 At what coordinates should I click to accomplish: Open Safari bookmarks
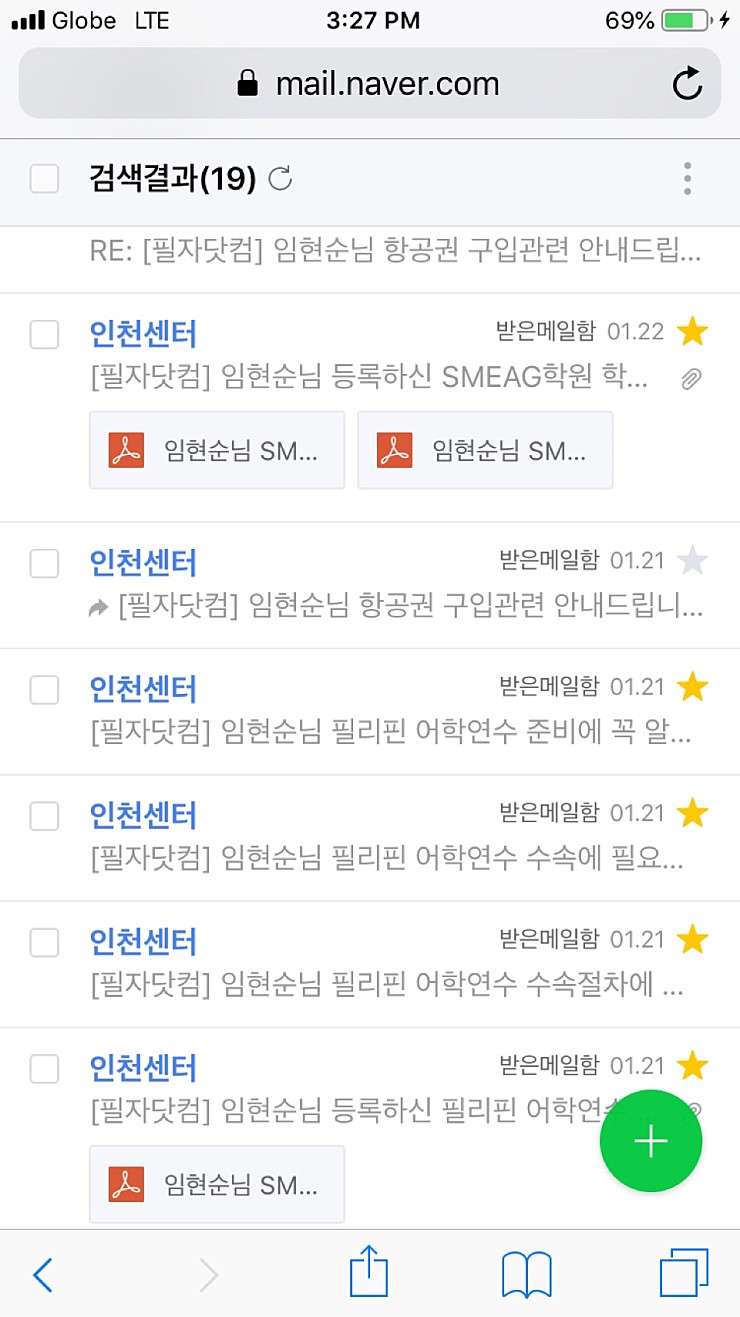(526, 1275)
